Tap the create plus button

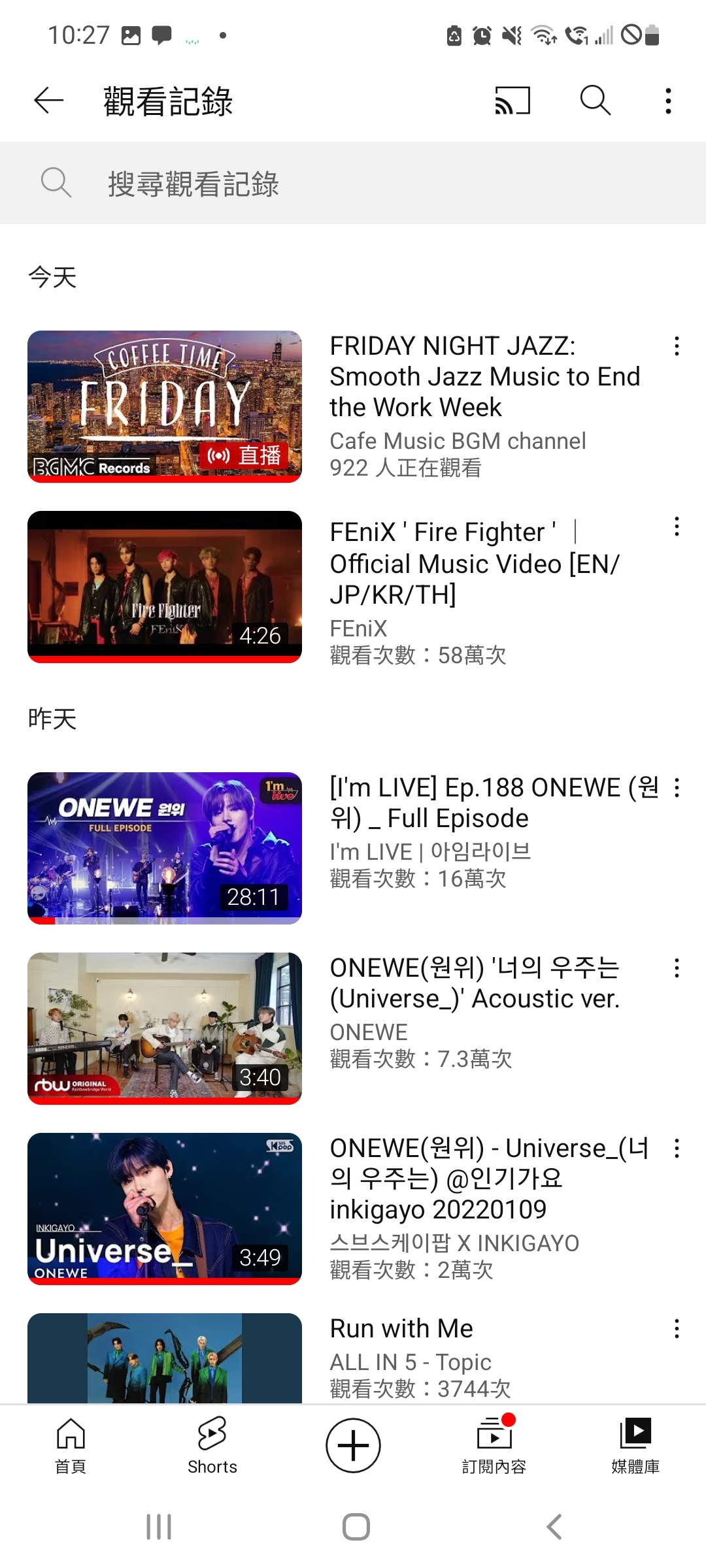[354, 1445]
